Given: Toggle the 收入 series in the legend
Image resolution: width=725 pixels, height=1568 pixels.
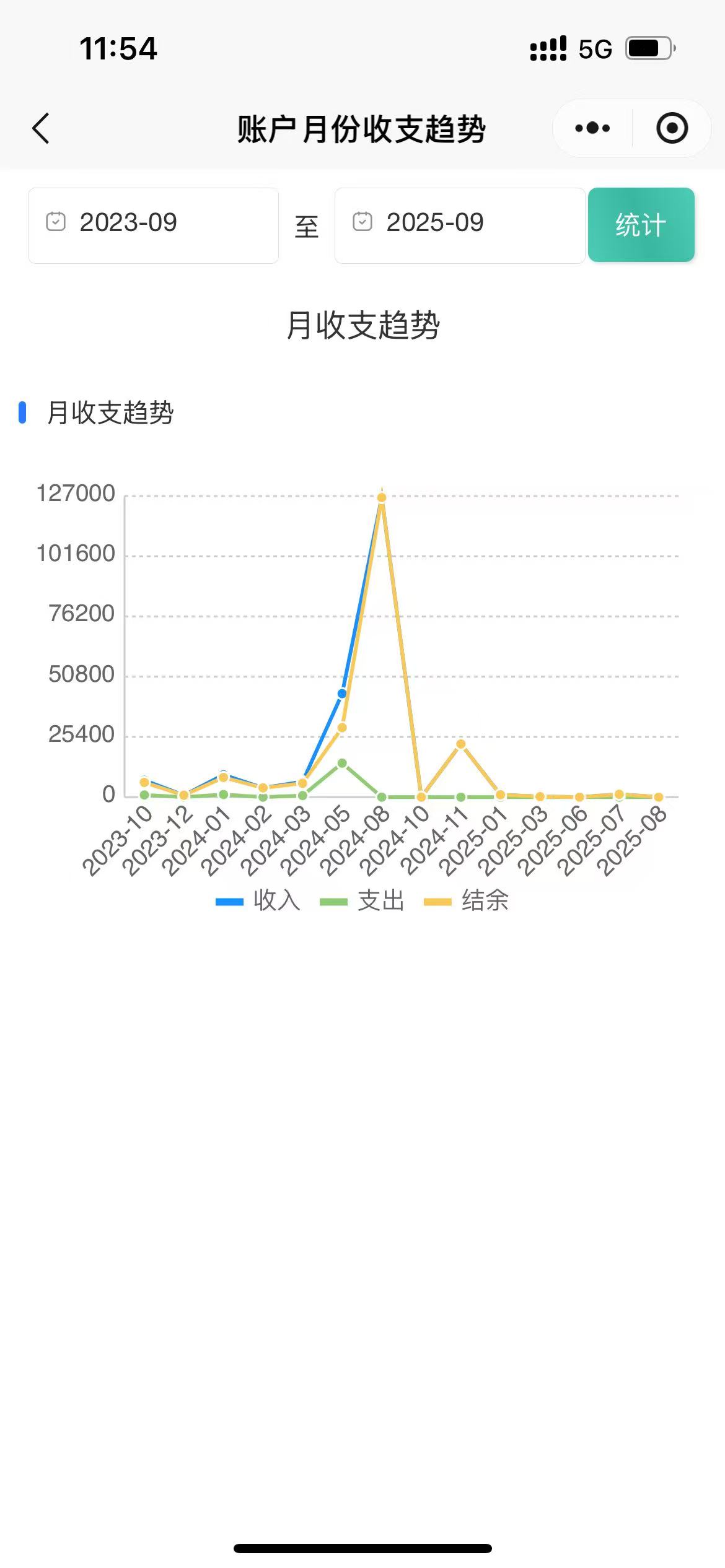Looking at the screenshot, I should coord(258,900).
